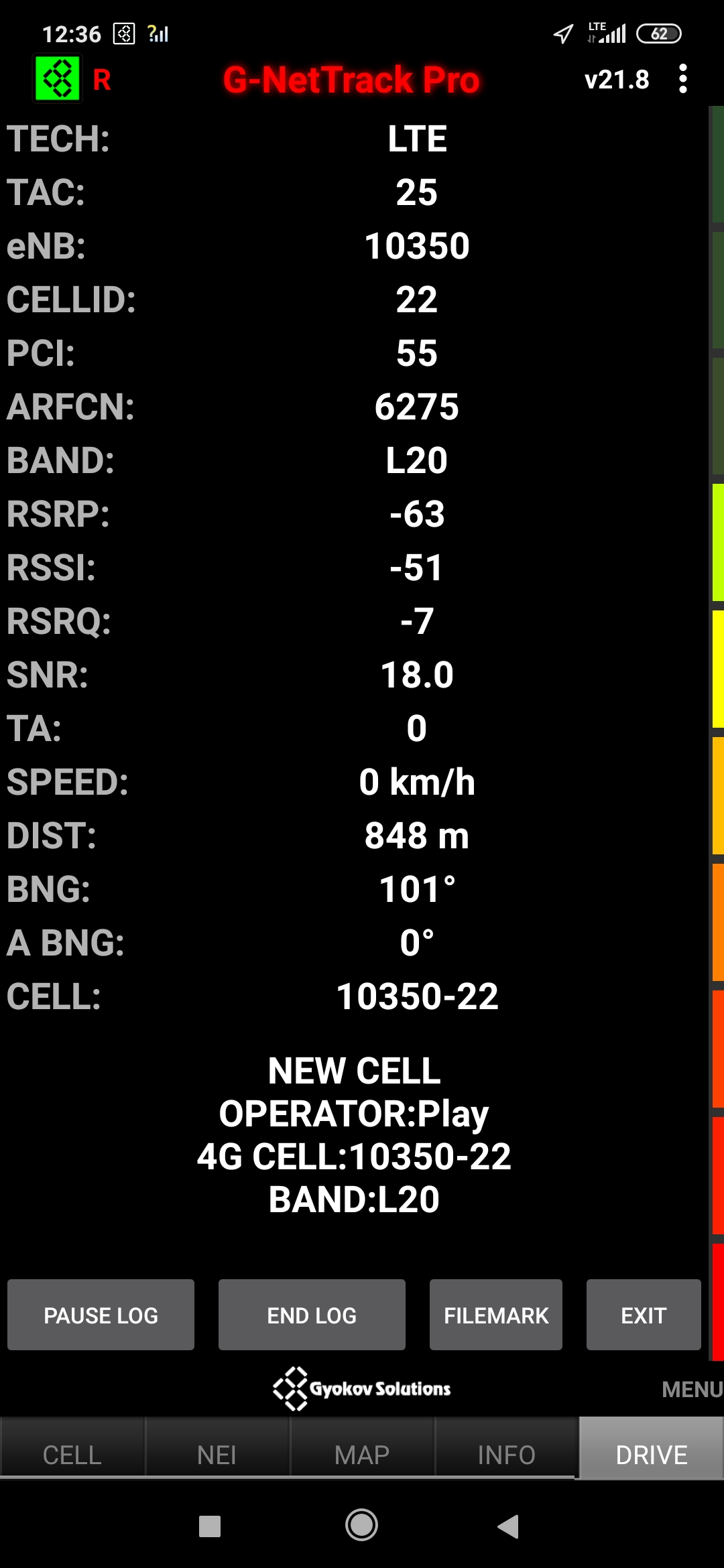724x1568 pixels.
Task: Pause the log recording
Action: (101, 1315)
